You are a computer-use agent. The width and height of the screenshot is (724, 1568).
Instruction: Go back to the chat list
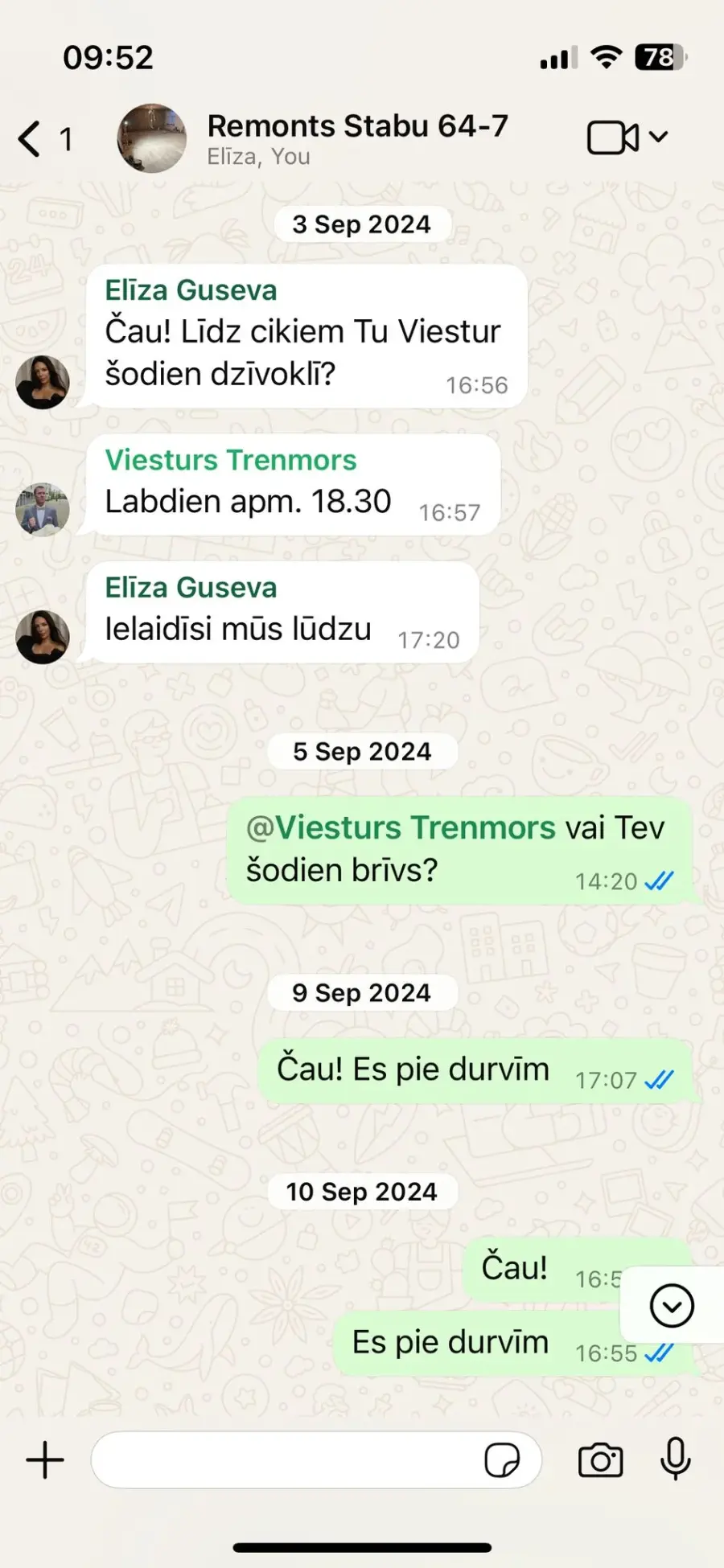click(x=44, y=138)
